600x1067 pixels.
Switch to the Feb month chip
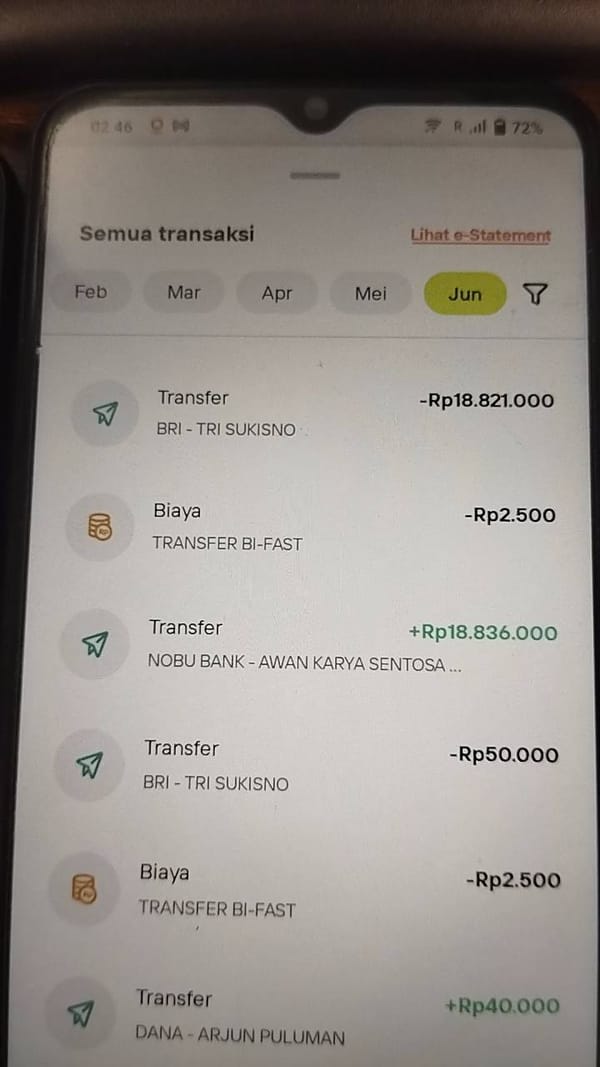click(x=90, y=292)
